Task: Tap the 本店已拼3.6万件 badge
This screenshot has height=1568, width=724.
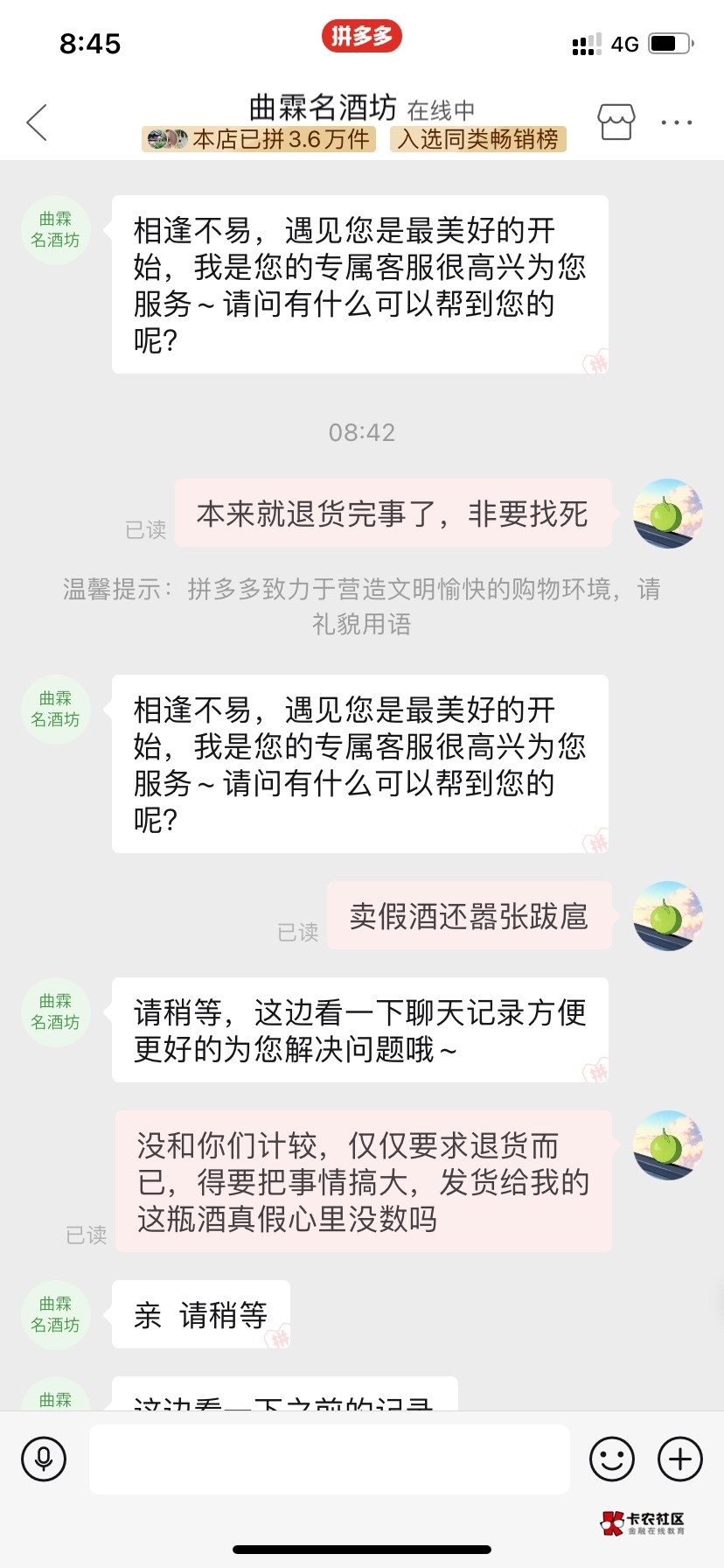Action: click(x=259, y=139)
